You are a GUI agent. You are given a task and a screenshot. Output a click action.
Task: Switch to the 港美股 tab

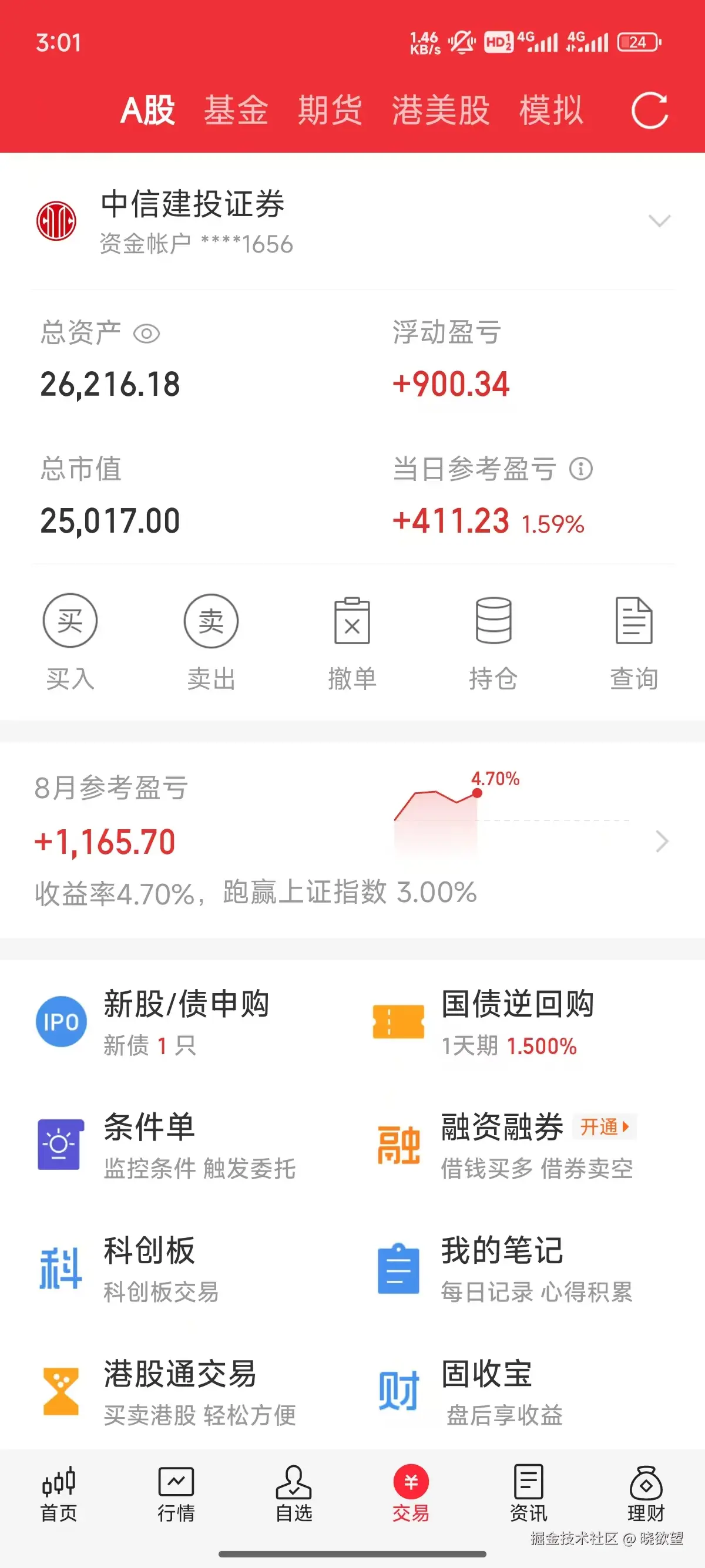[442, 111]
